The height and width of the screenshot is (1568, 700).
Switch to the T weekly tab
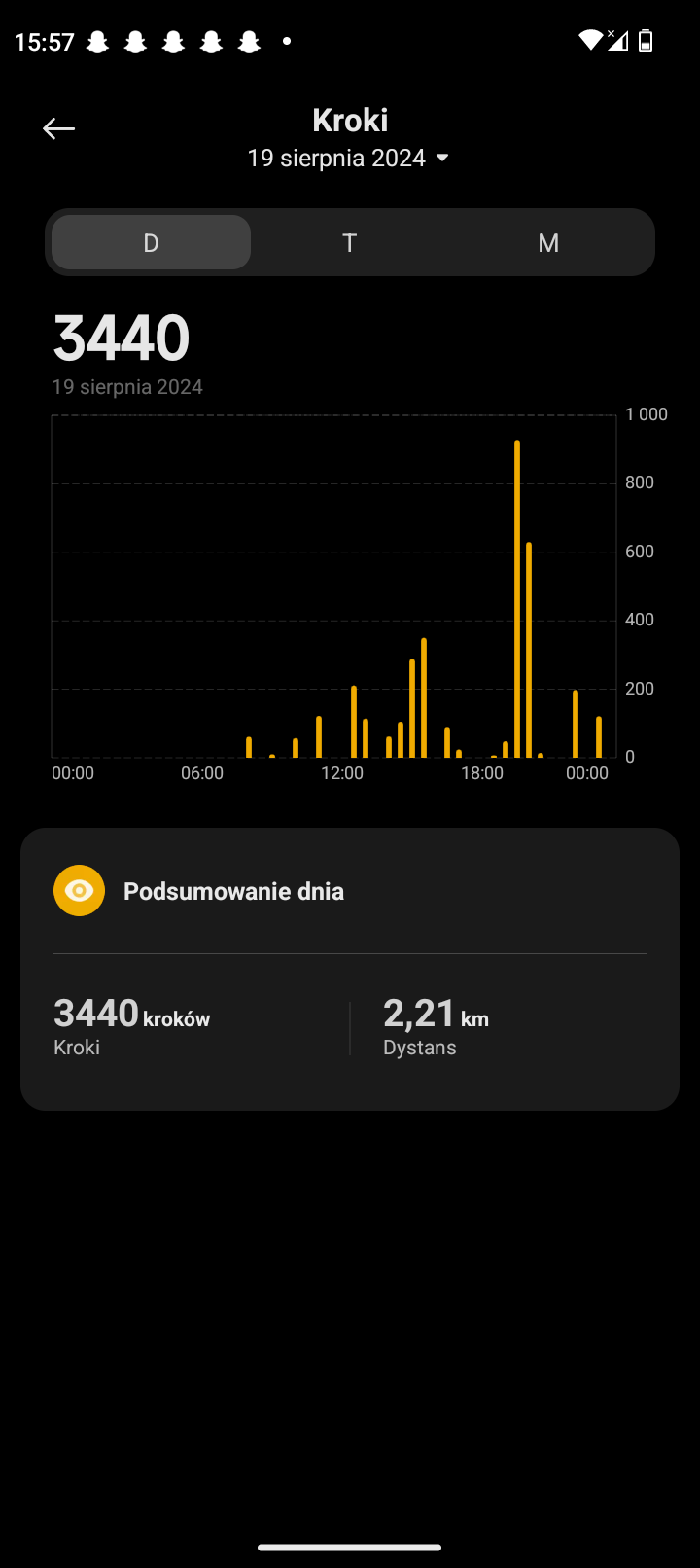point(350,242)
